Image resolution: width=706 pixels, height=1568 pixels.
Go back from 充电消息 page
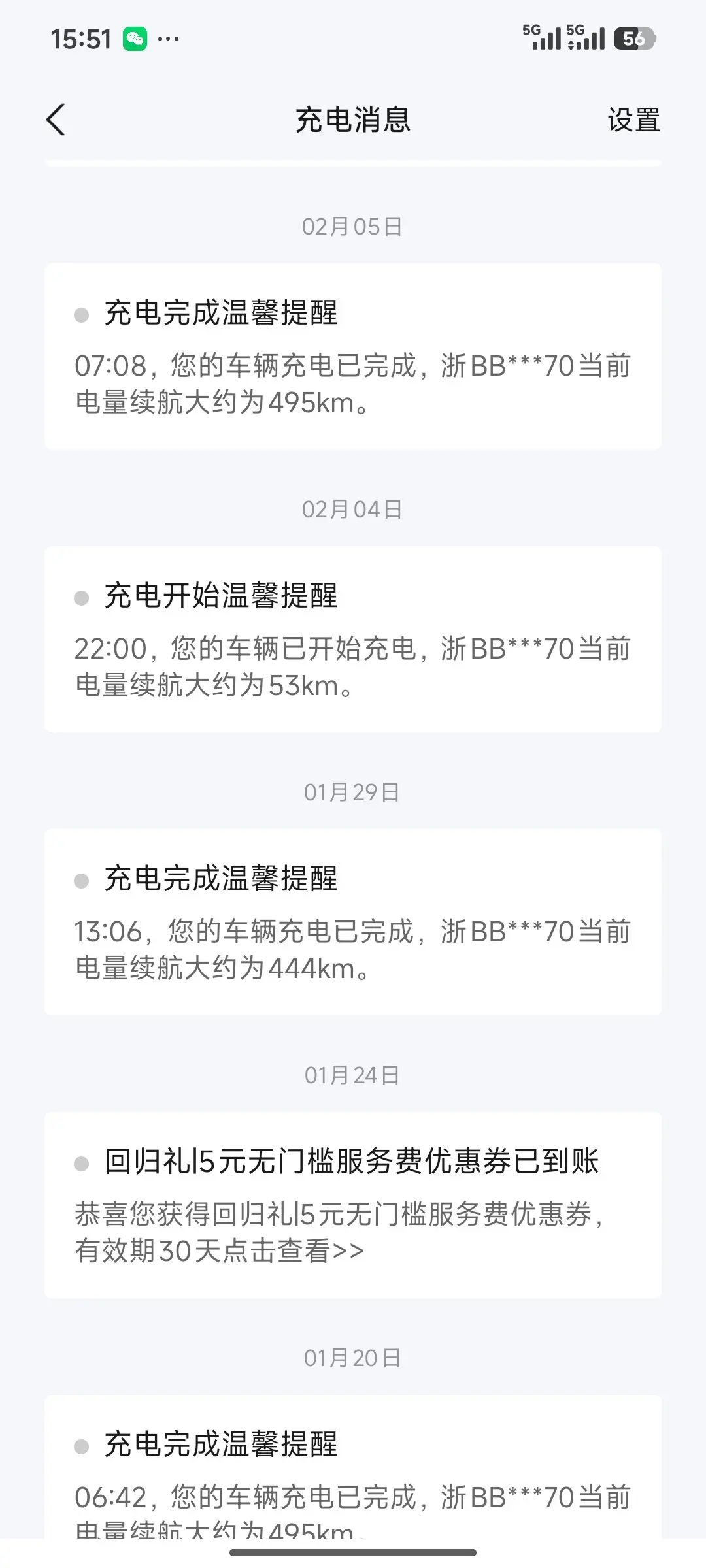(x=56, y=120)
